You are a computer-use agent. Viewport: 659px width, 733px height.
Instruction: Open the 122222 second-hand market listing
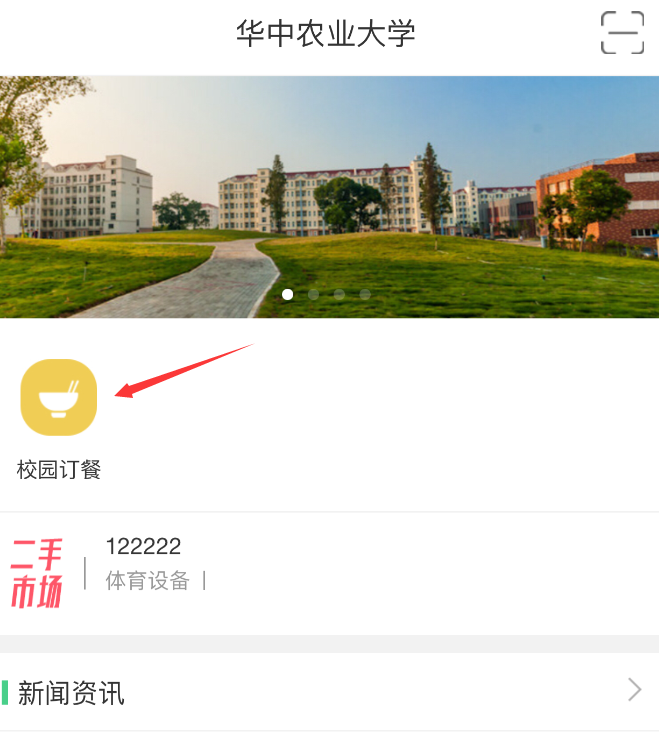point(143,547)
